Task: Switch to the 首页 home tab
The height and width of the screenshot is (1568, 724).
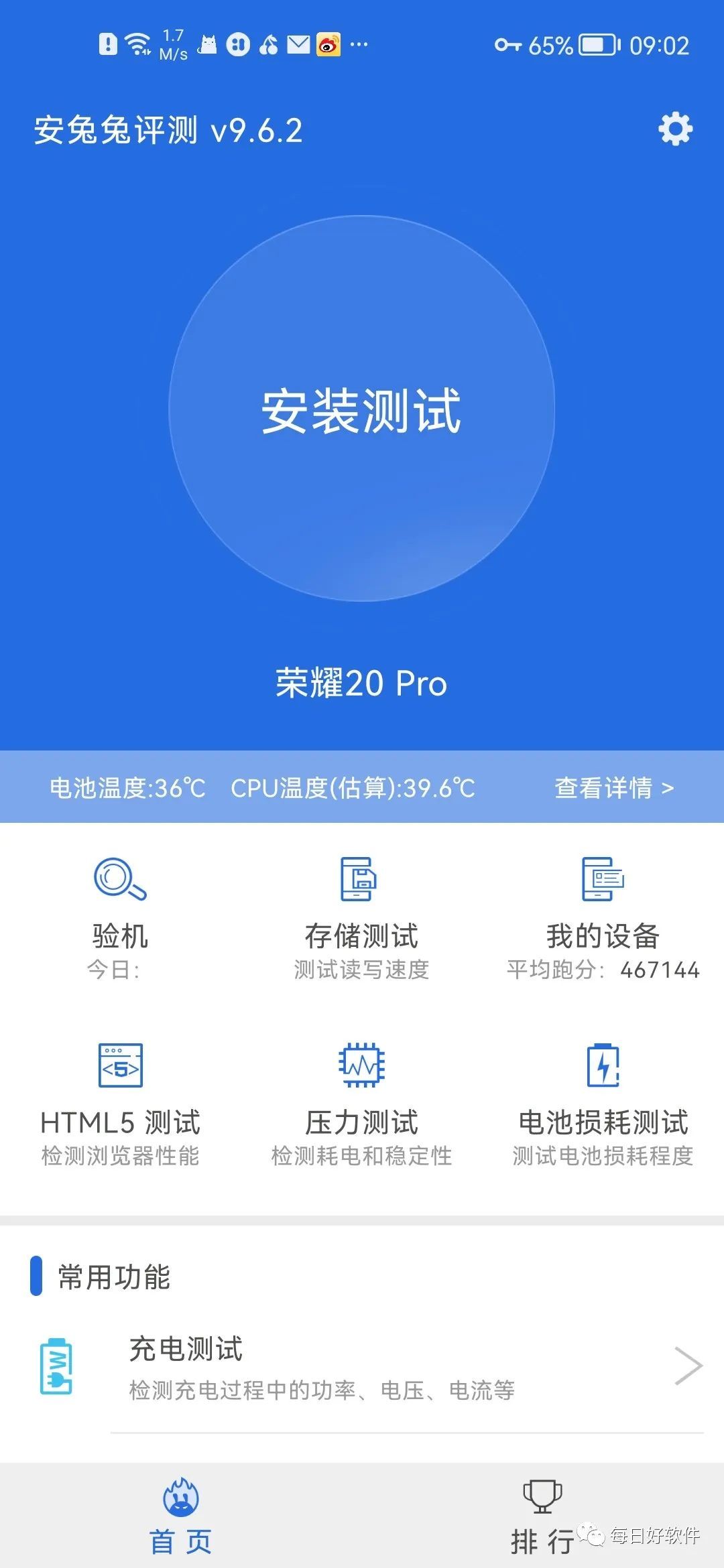Action: point(181,1521)
